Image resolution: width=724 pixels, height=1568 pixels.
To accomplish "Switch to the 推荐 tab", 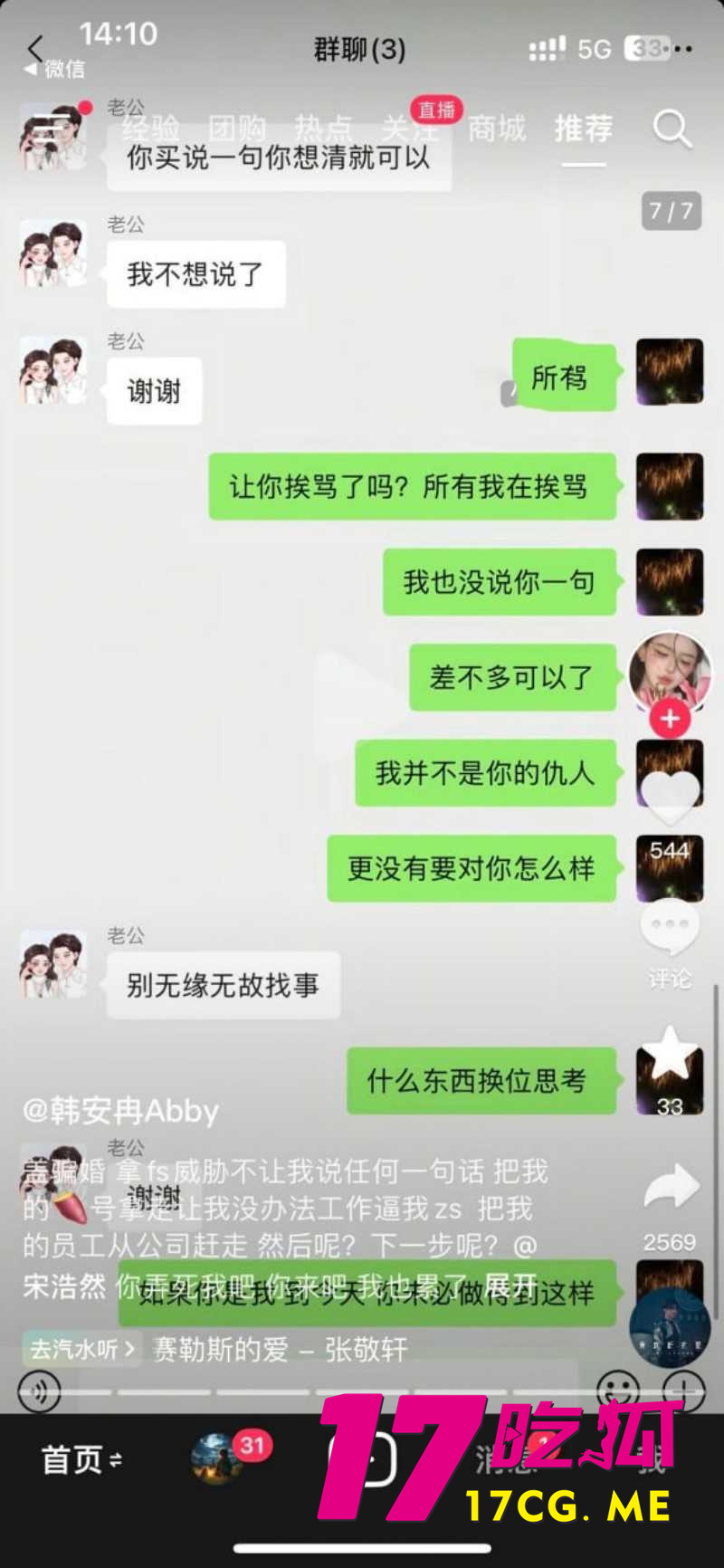I will [x=584, y=129].
